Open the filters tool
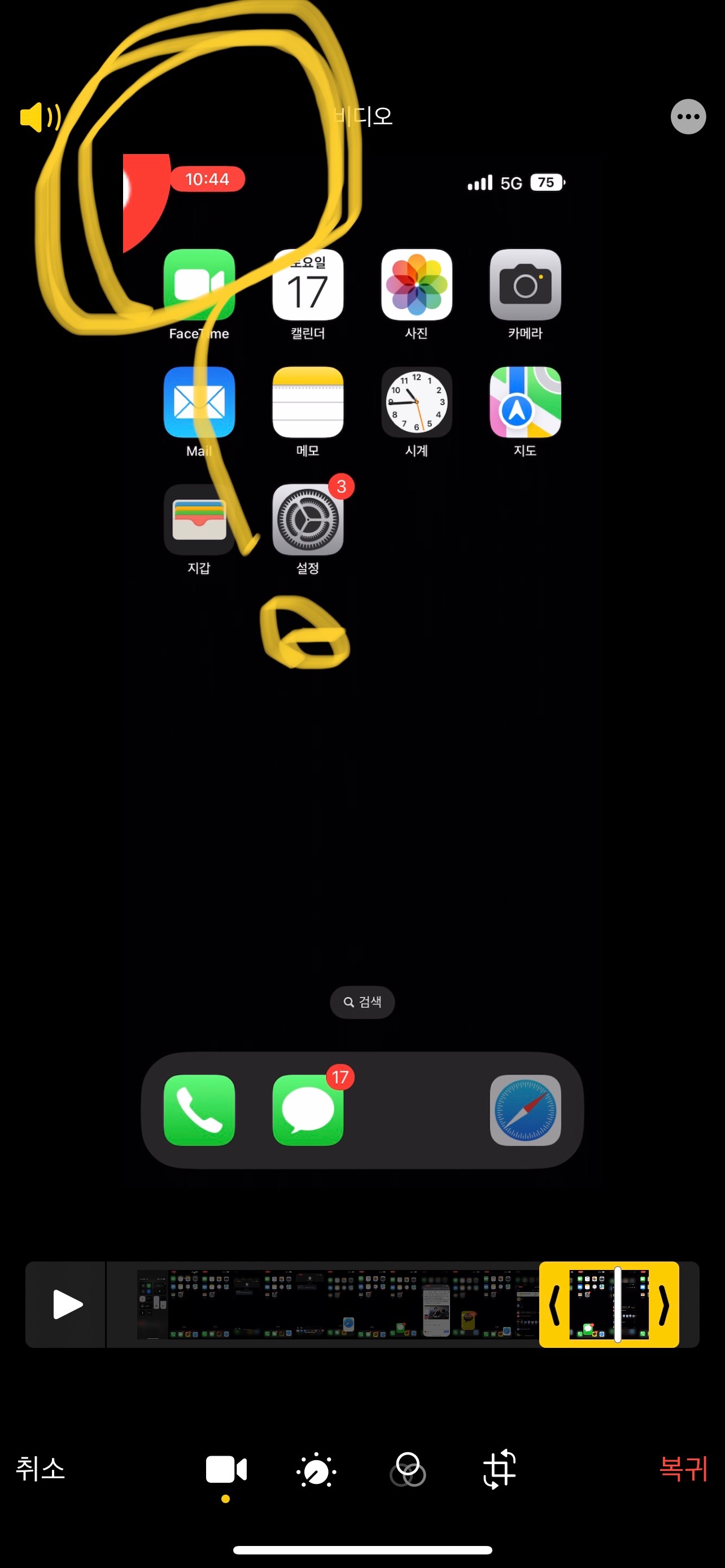 407,1470
